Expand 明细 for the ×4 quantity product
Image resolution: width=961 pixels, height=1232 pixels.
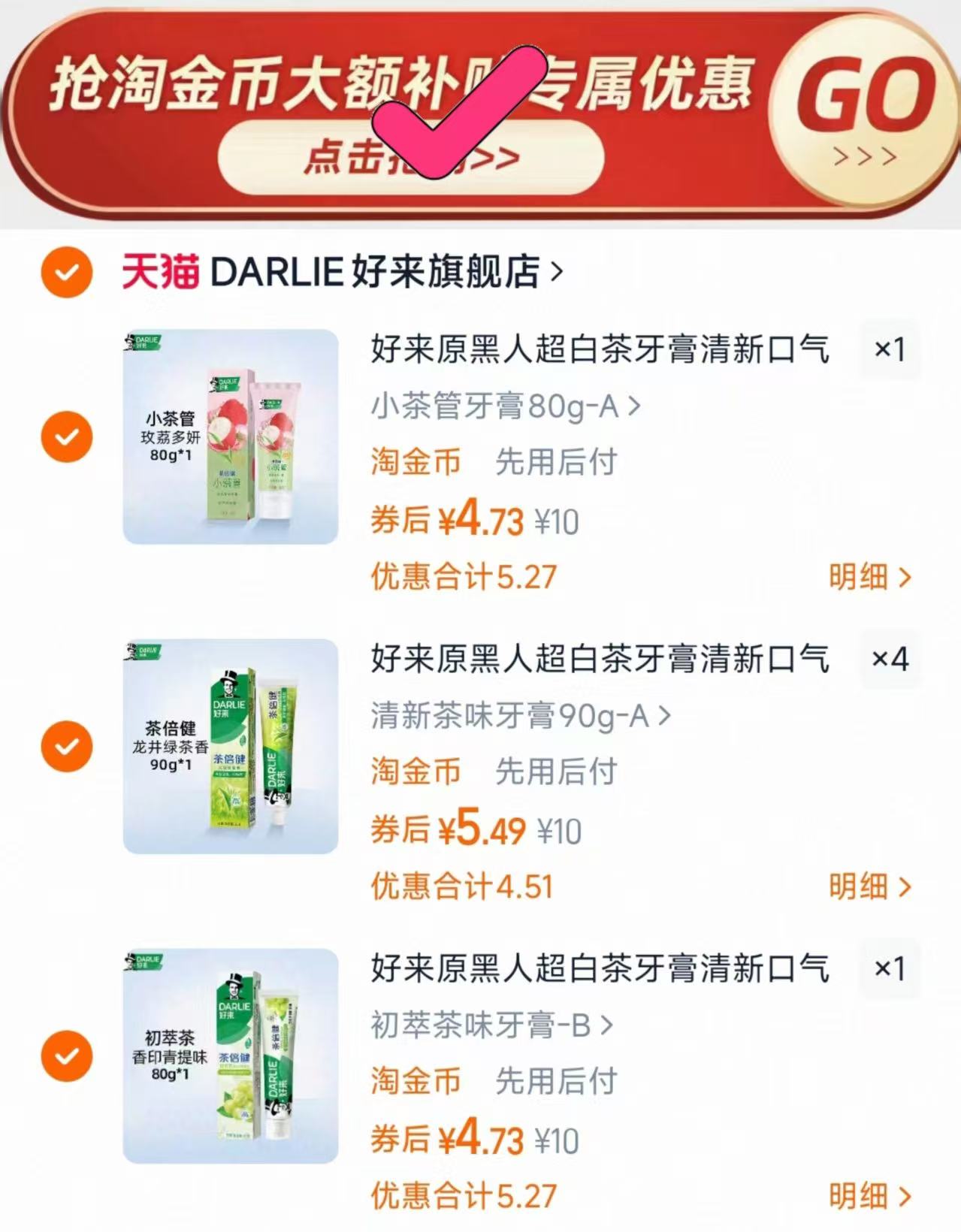pyautogui.click(x=872, y=886)
